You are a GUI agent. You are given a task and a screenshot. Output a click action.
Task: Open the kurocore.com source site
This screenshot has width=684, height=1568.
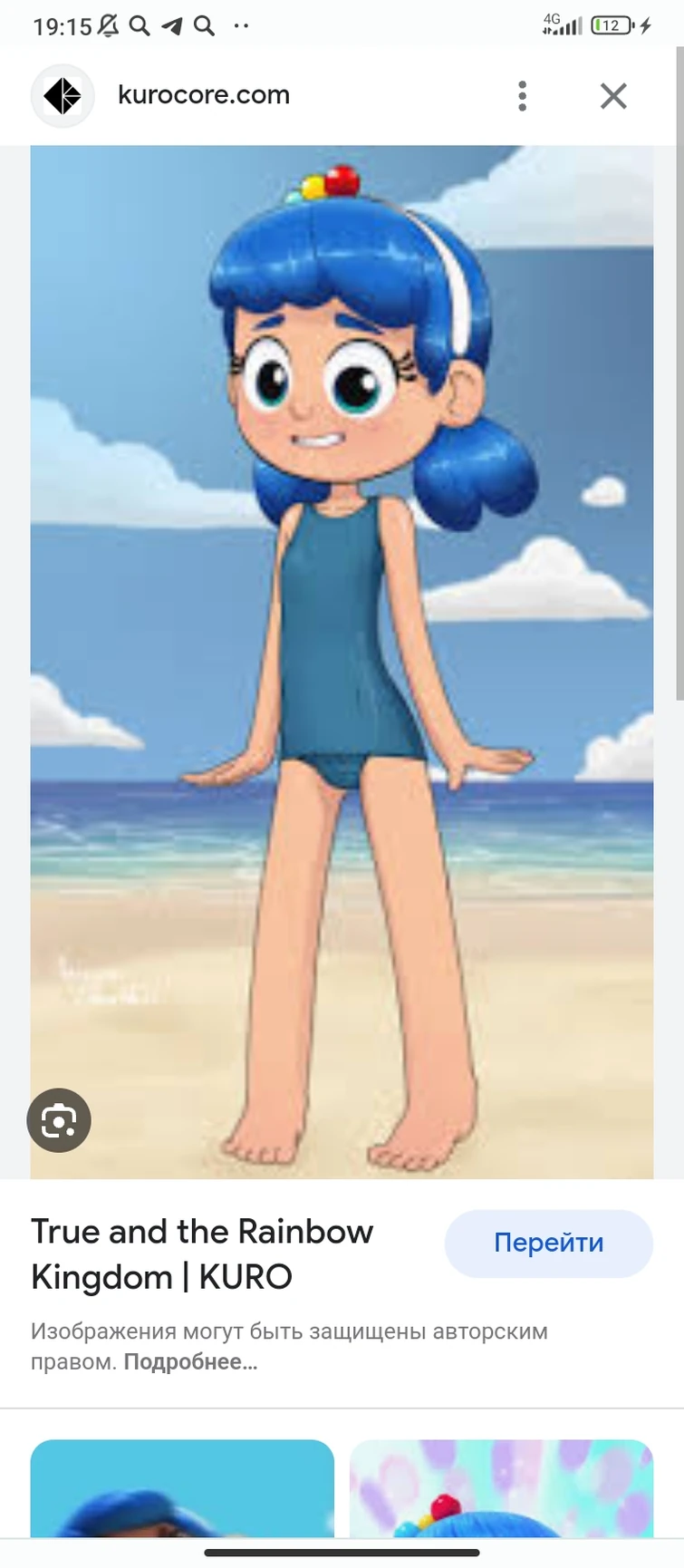[x=203, y=95]
